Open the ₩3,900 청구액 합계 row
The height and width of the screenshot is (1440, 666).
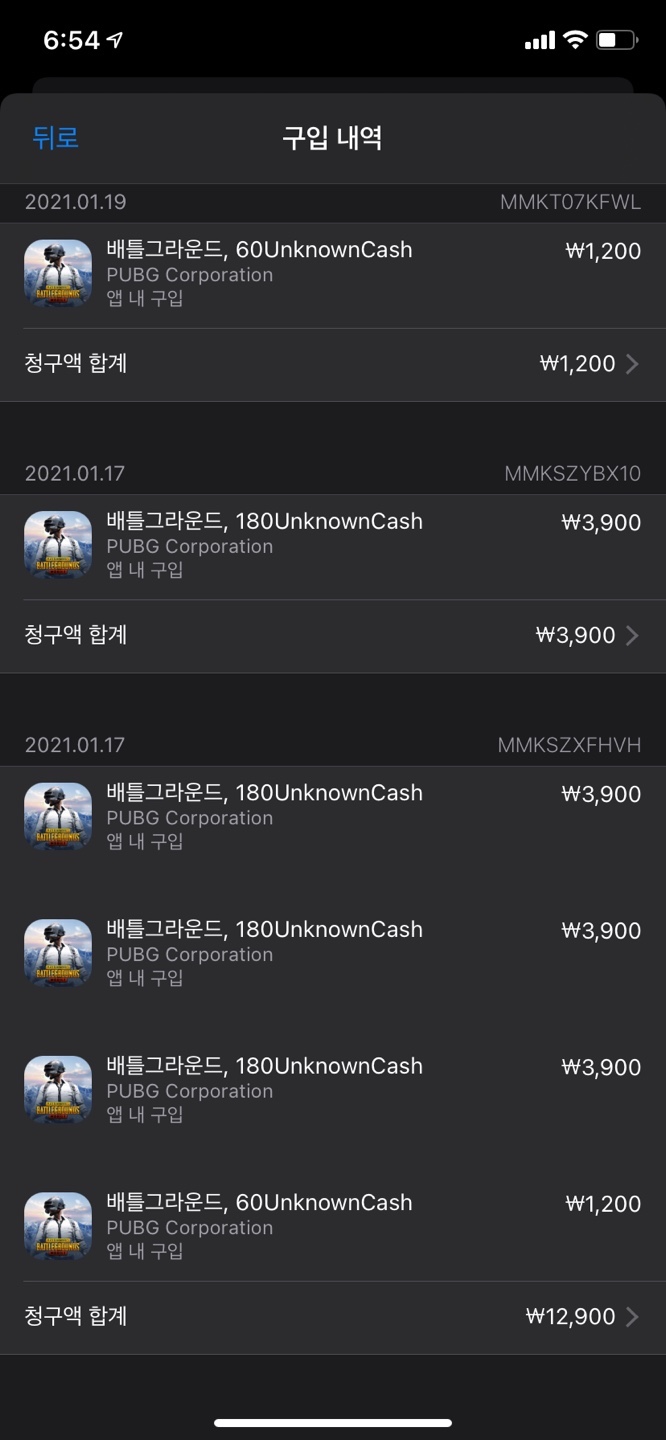(332, 636)
